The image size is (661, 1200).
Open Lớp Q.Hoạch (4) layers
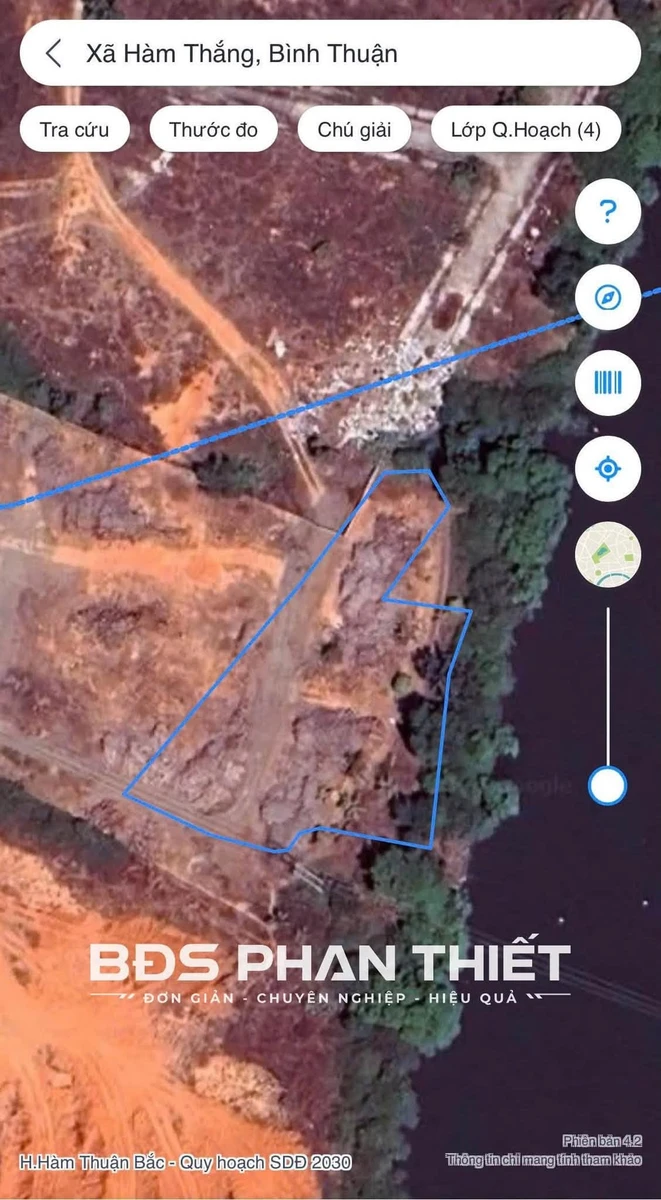526,130
